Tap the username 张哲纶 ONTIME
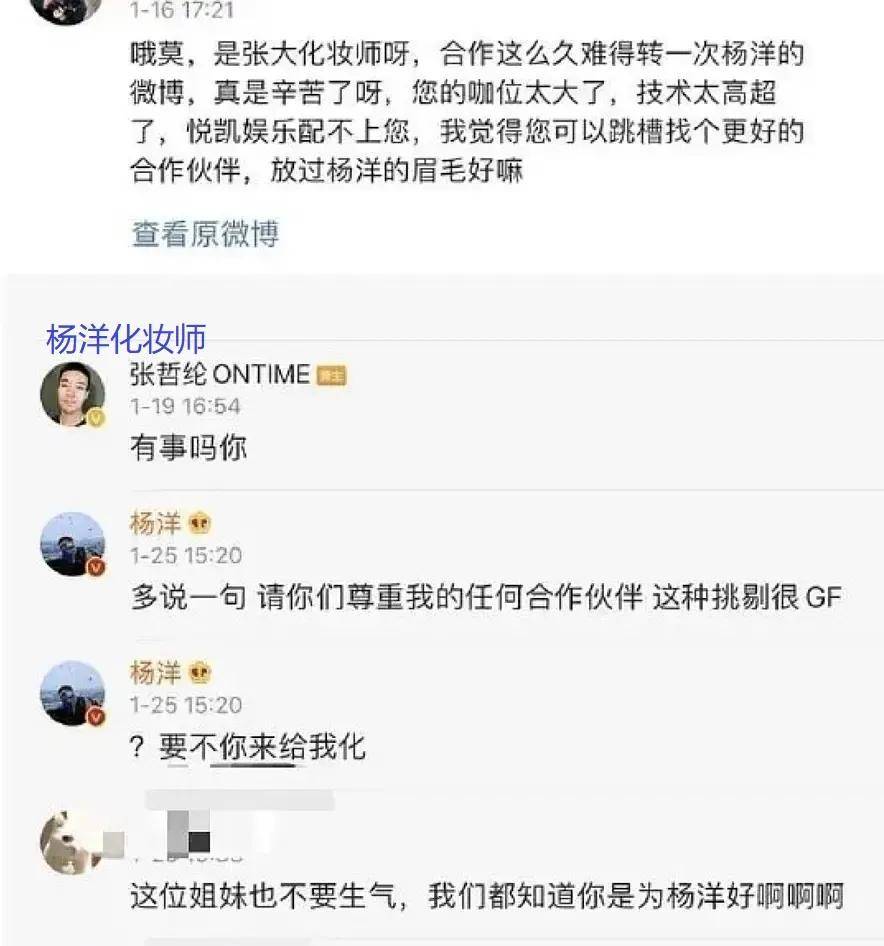Viewport: 884px width, 946px height. click(220, 375)
